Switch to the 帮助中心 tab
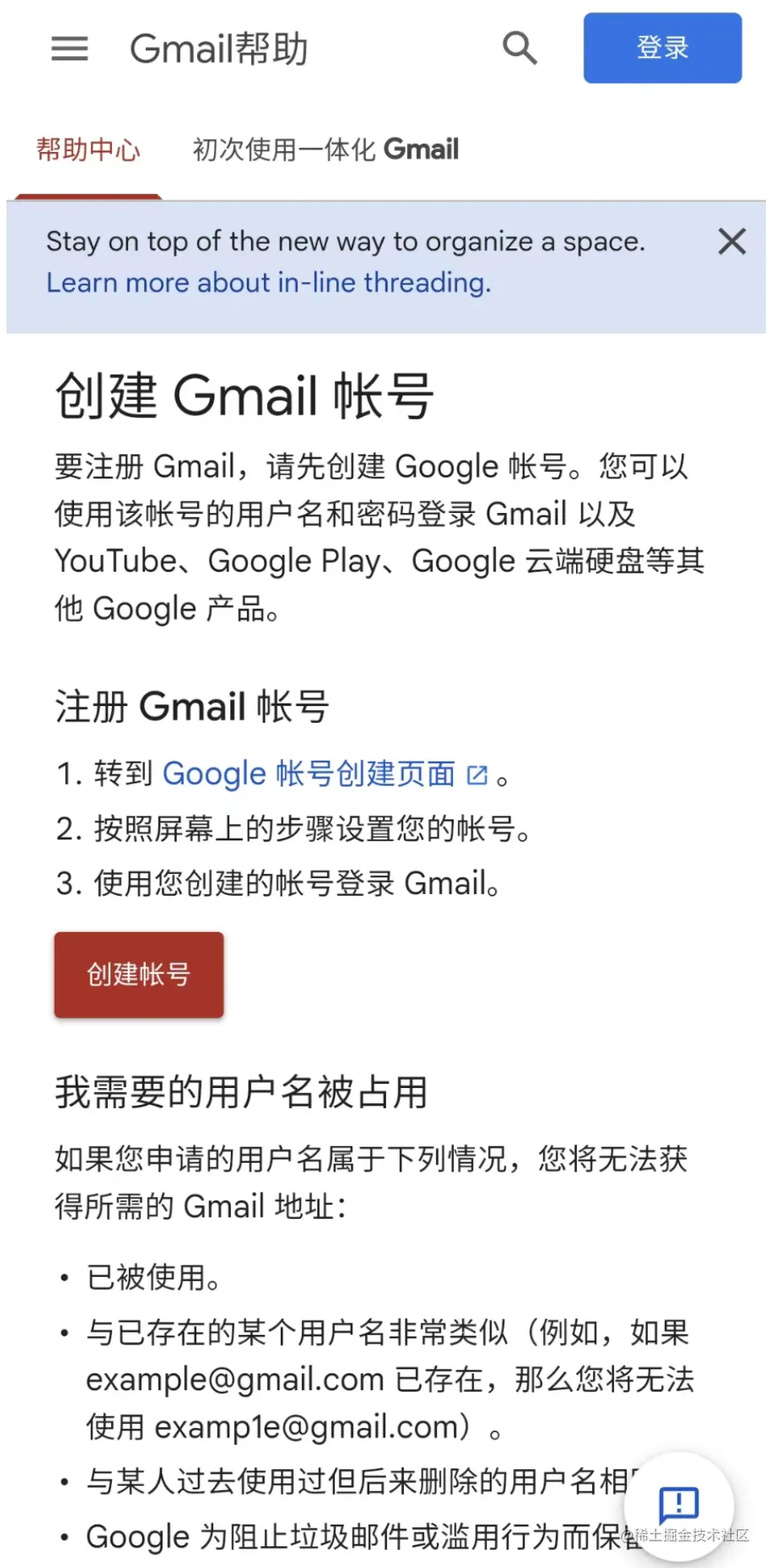 [89, 150]
